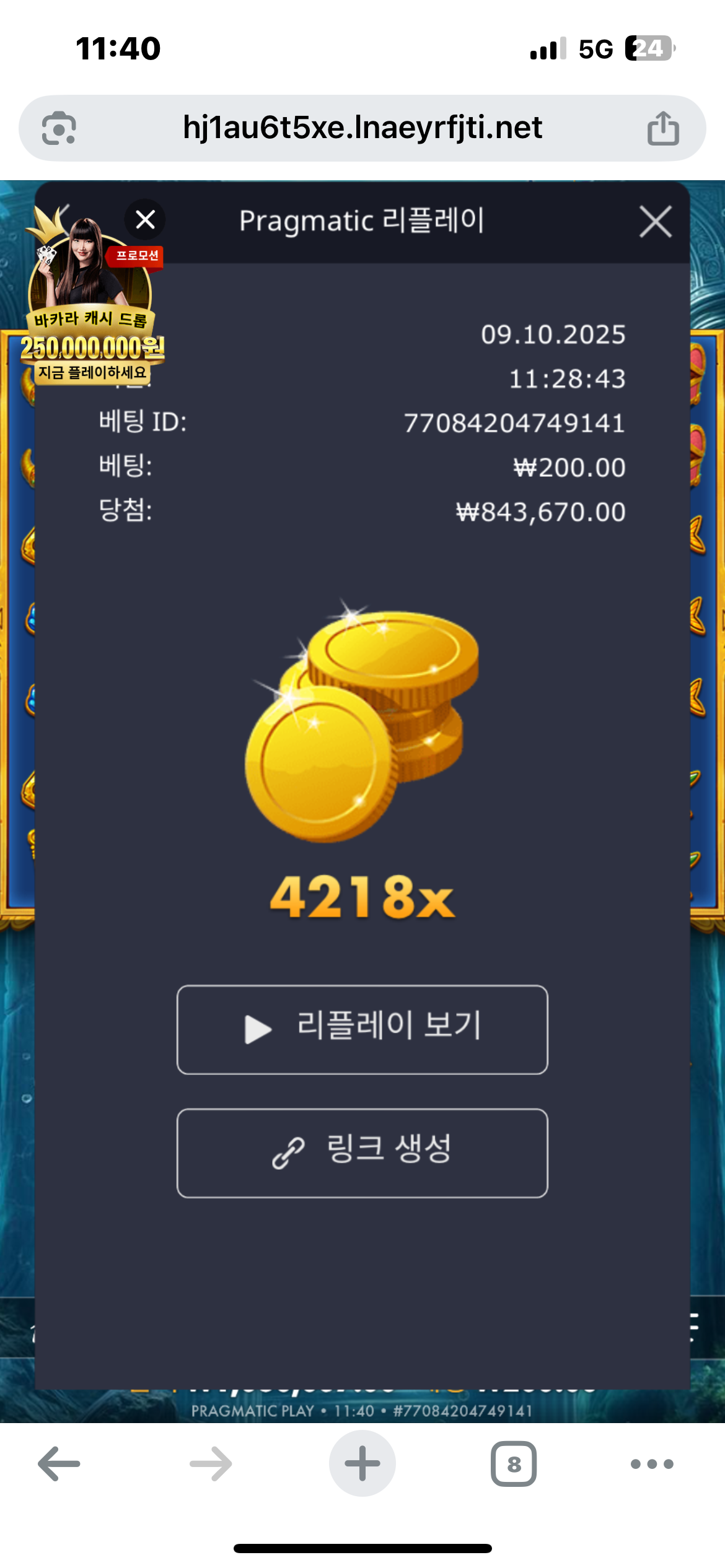This screenshot has height=1568, width=725.
Task: Tap the 리플레이 보기 button
Action: click(362, 1029)
